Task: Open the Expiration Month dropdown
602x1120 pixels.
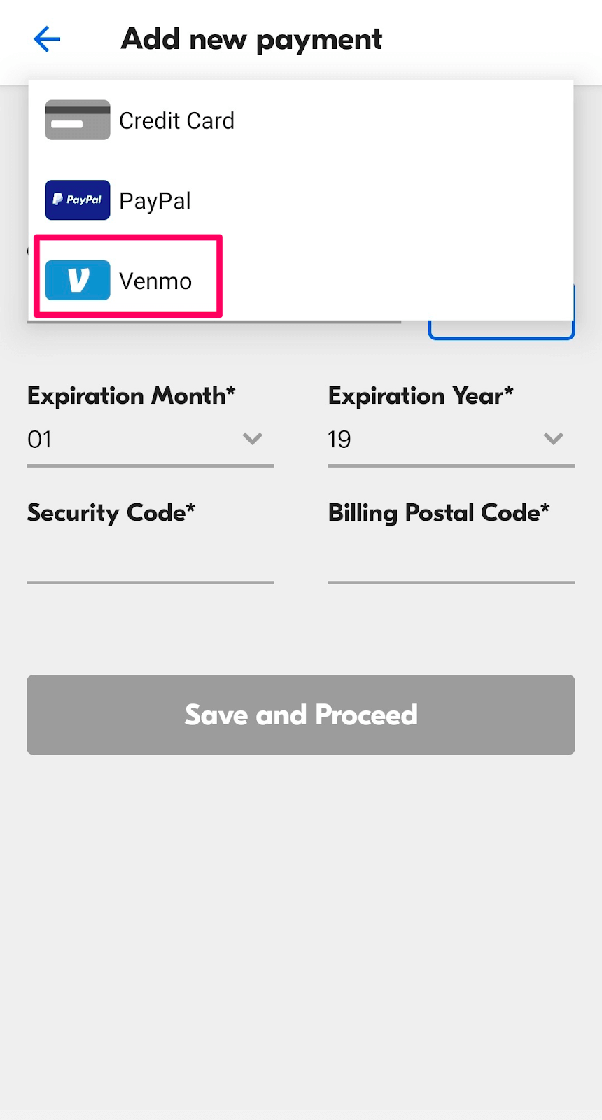Action: pos(150,440)
